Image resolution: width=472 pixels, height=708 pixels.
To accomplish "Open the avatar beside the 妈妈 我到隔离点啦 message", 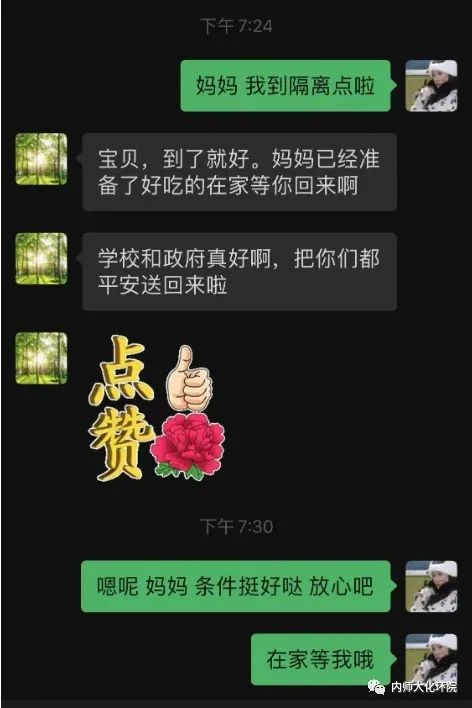I will coord(431,86).
